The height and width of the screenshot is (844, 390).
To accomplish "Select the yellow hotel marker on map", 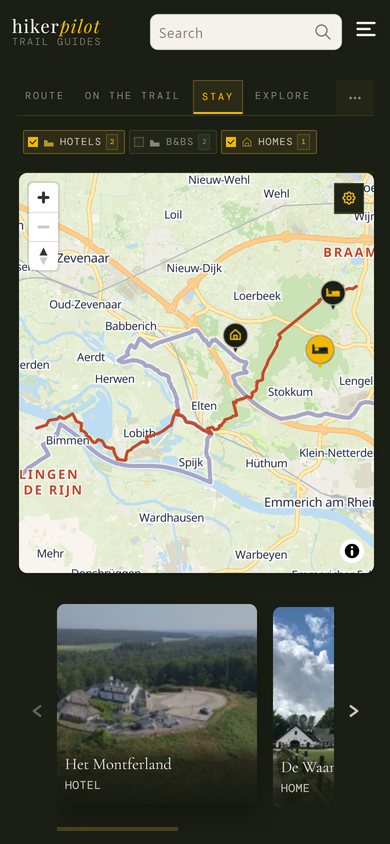I will click(320, 350).
